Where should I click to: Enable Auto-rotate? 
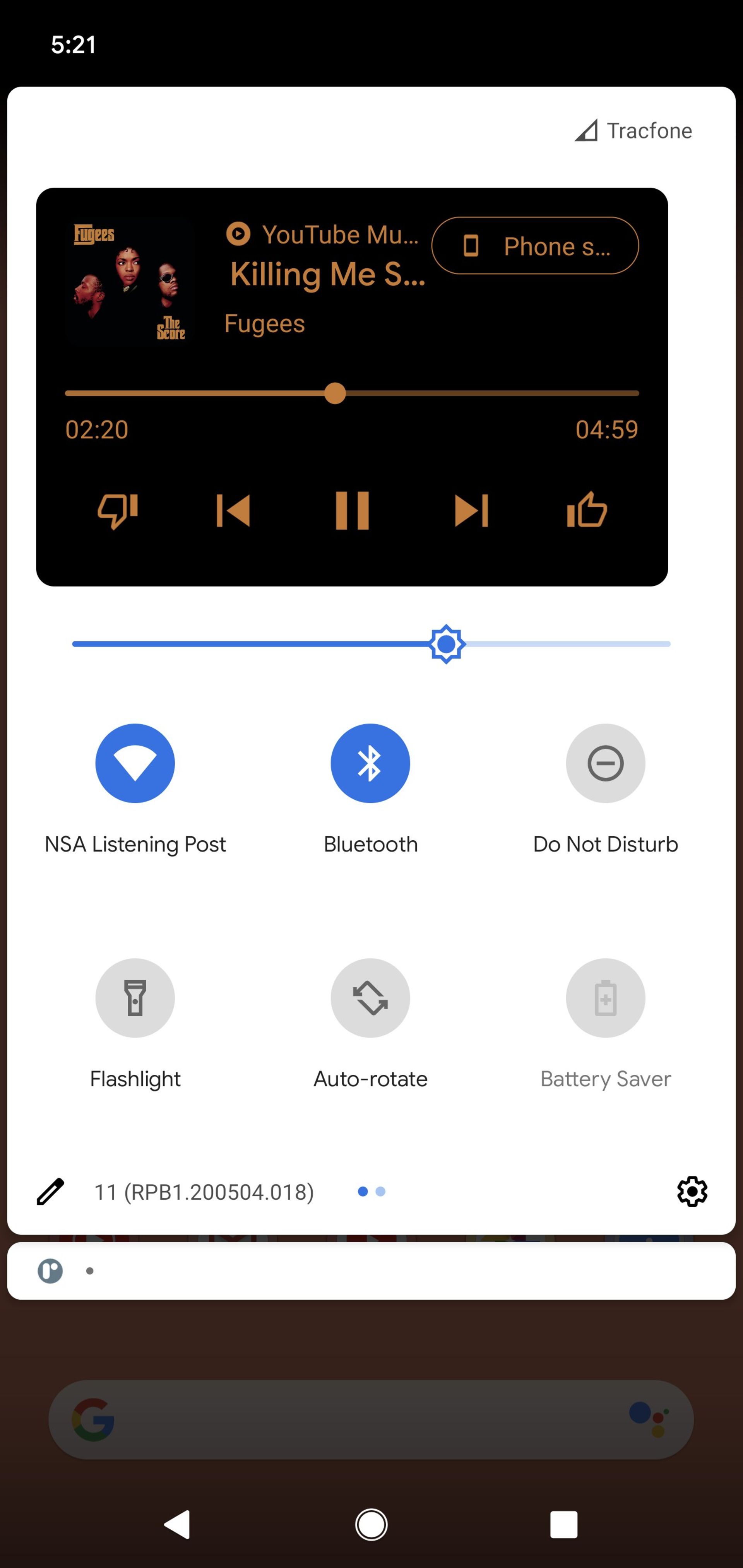(x=370, y=998)
